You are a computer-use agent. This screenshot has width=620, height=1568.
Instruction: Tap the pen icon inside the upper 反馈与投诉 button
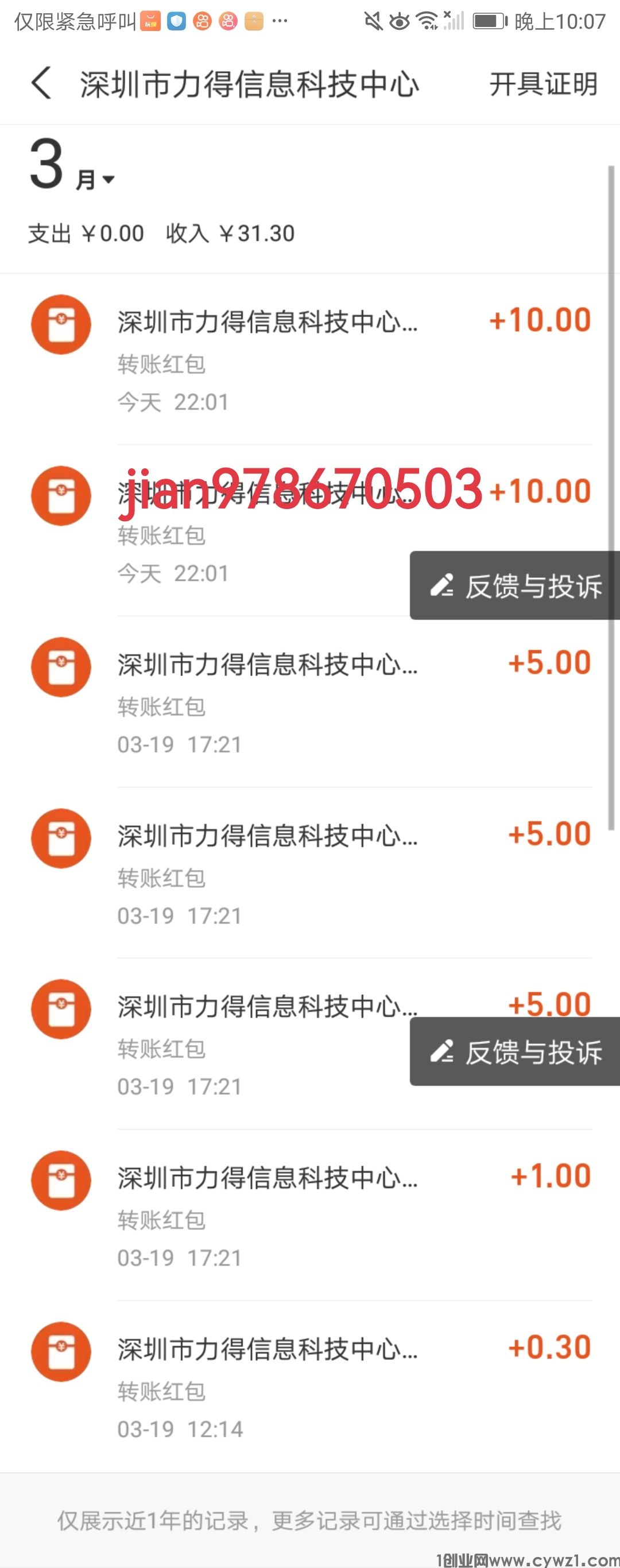[443, 587]
